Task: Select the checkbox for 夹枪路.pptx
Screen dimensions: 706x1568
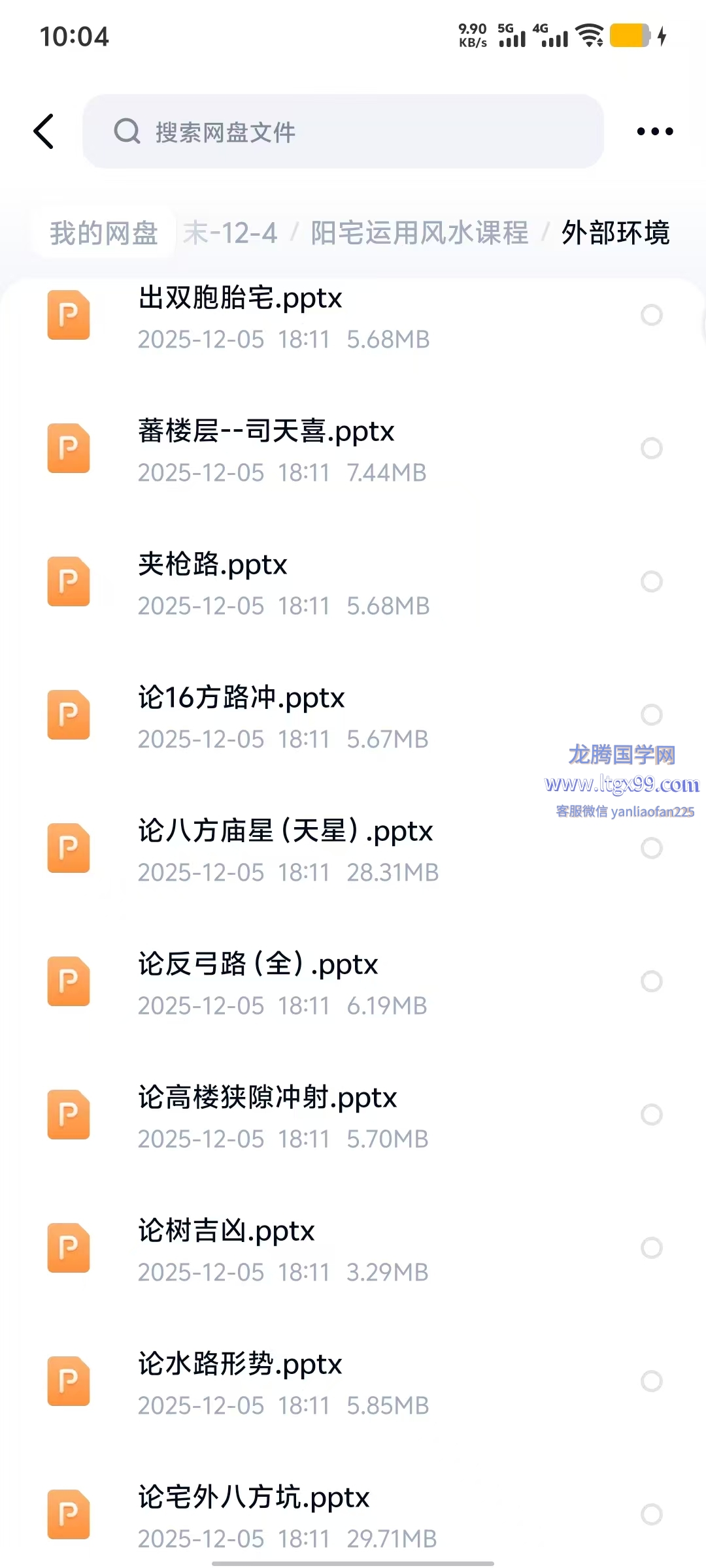Action: click(651, 581)
